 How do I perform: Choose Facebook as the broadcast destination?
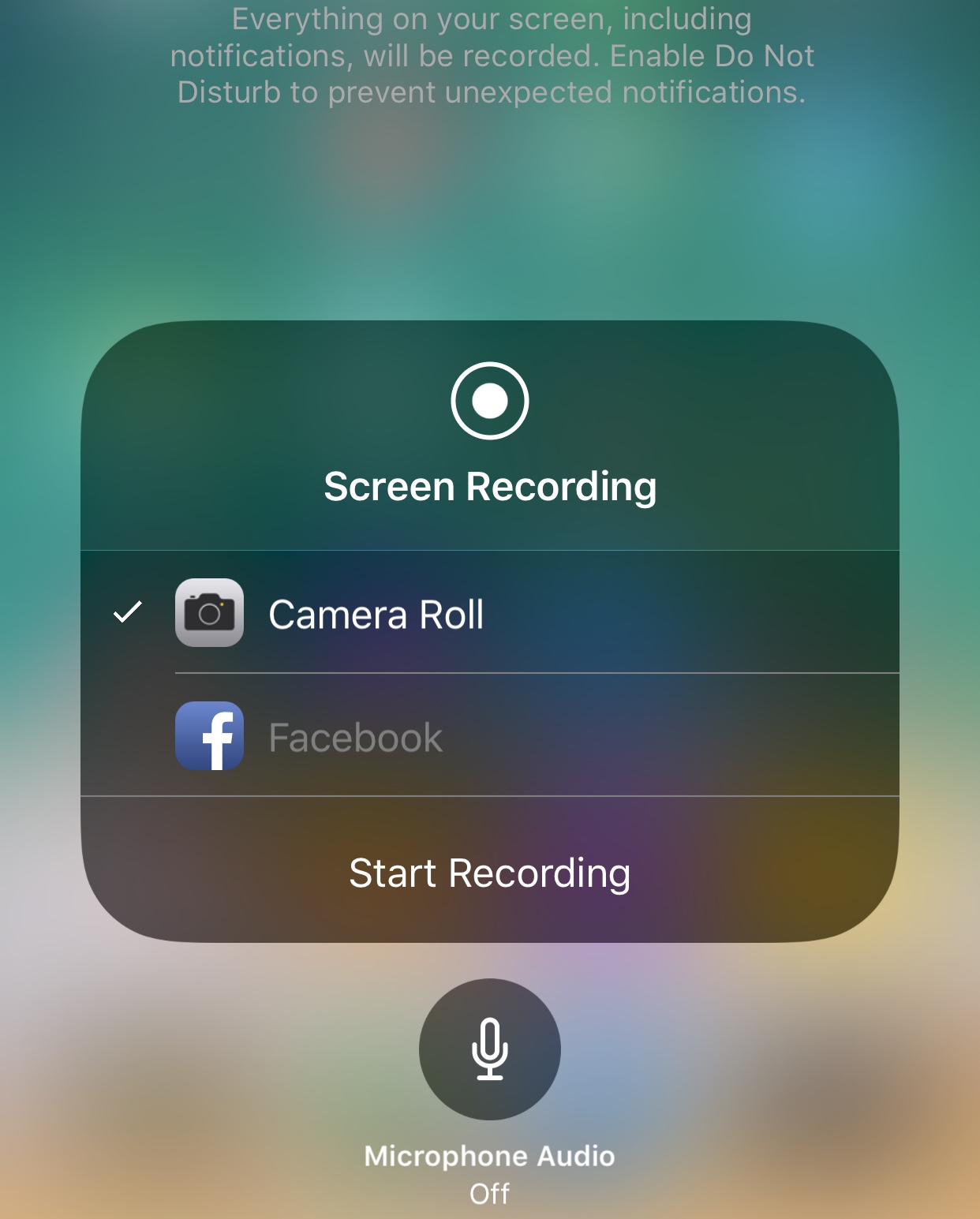[x=489, y=736]
